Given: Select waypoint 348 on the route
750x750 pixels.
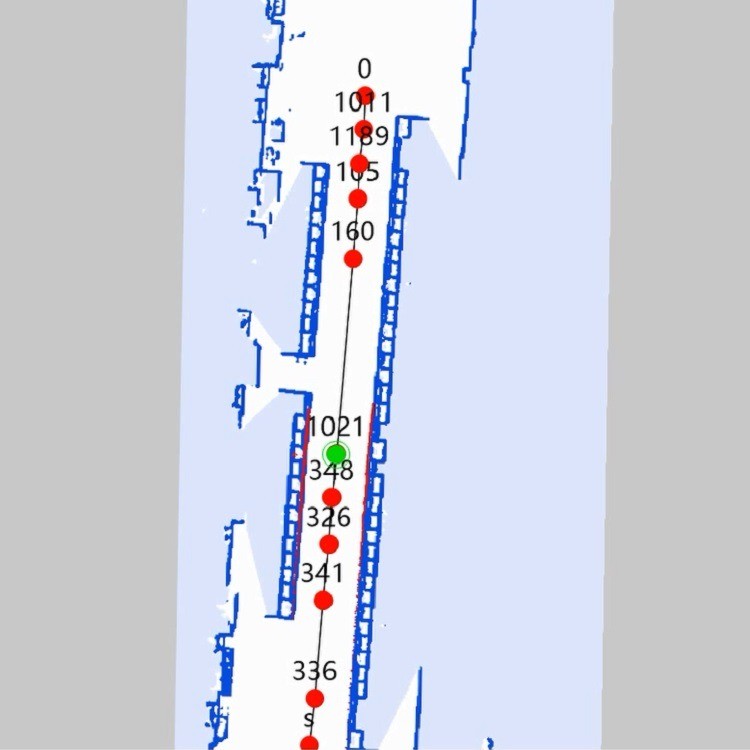Looking at the screenshot, I should (332, 497).
